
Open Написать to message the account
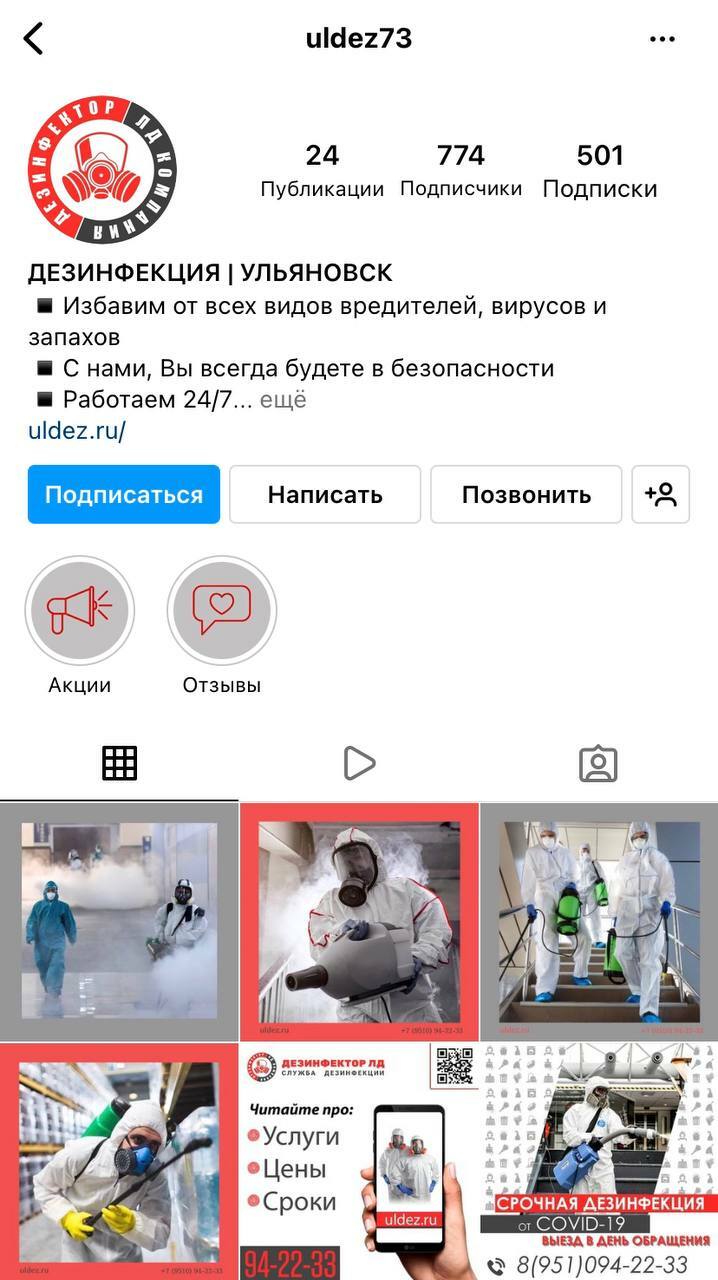click(325, 494)
